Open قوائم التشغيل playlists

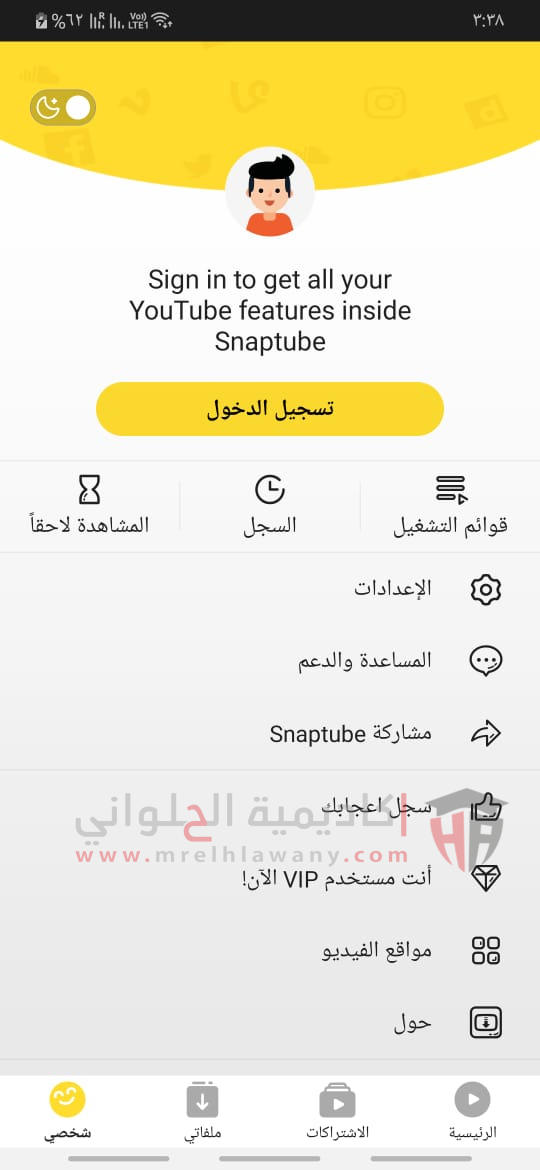click(450, 507)
